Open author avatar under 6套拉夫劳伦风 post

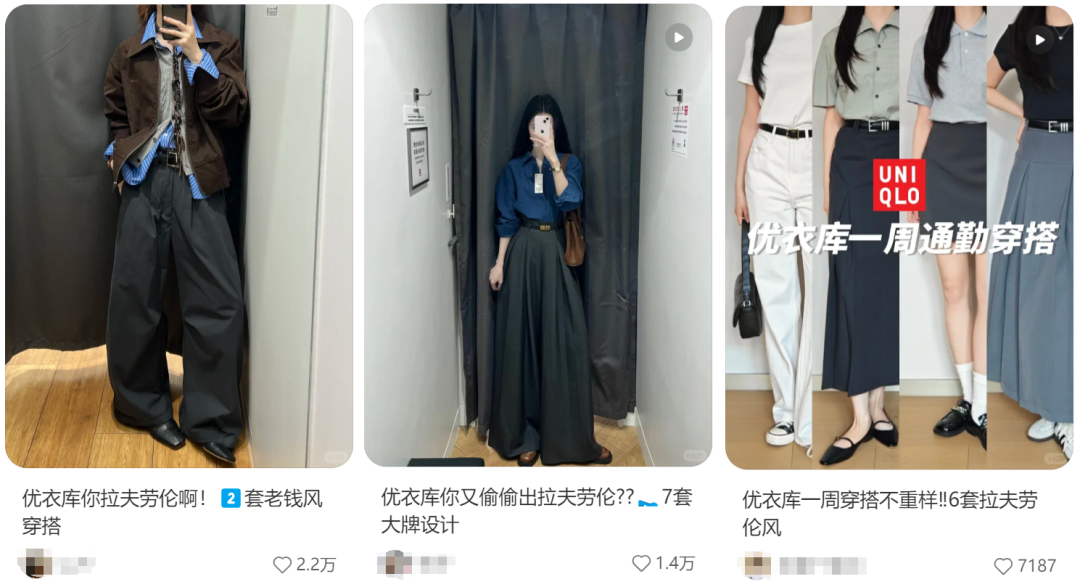(x=757, y=565)
